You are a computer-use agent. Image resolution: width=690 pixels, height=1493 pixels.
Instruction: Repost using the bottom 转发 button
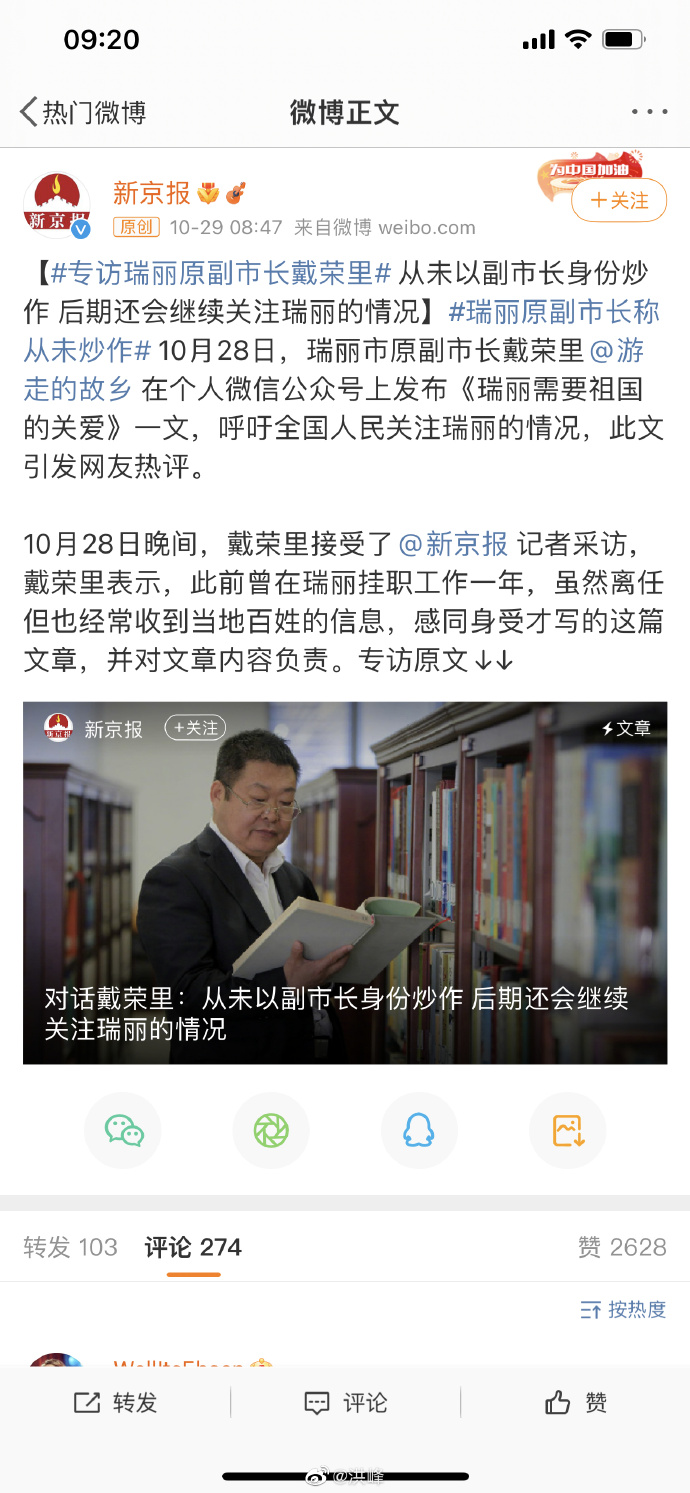115,1403
